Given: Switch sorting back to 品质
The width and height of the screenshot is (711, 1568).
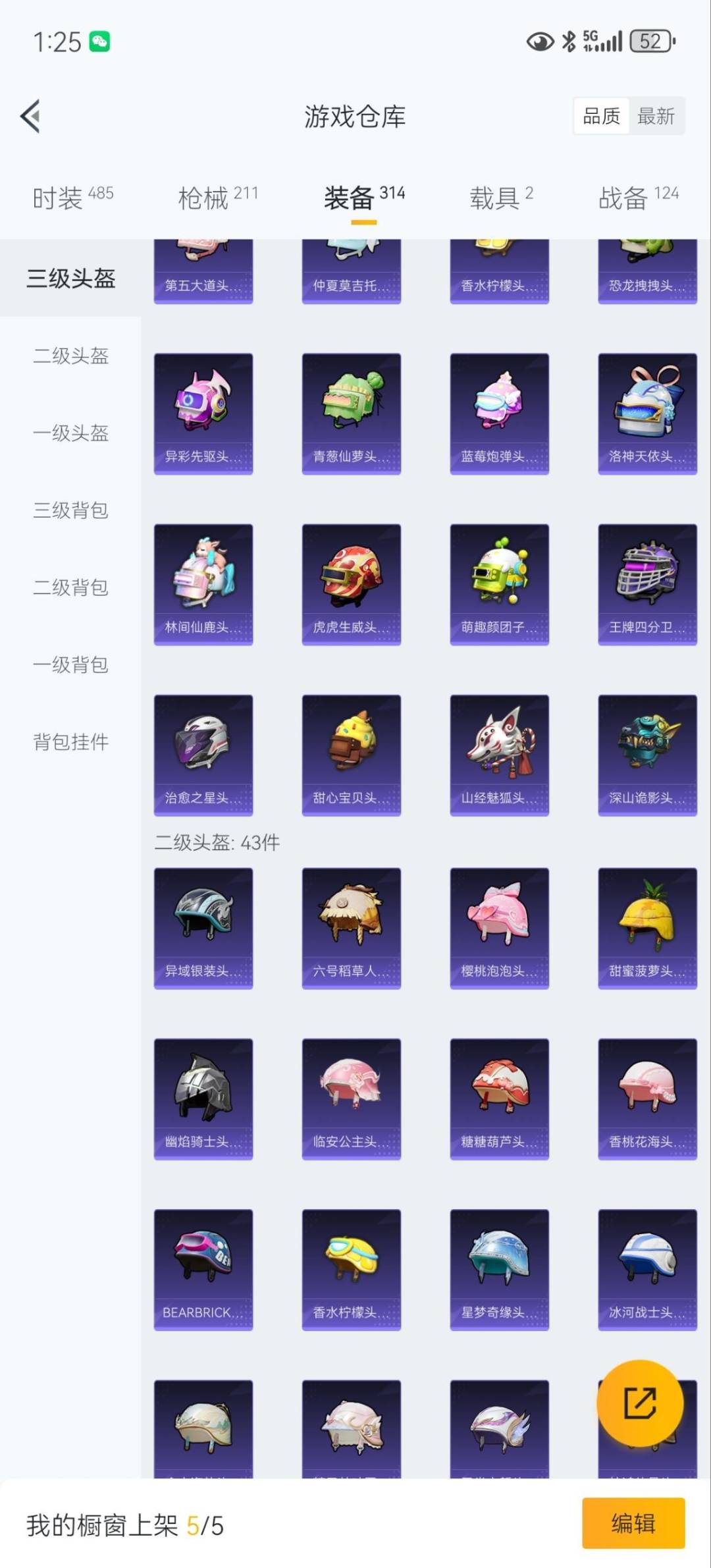Looking at the screenshot, I should click(601, 115).
